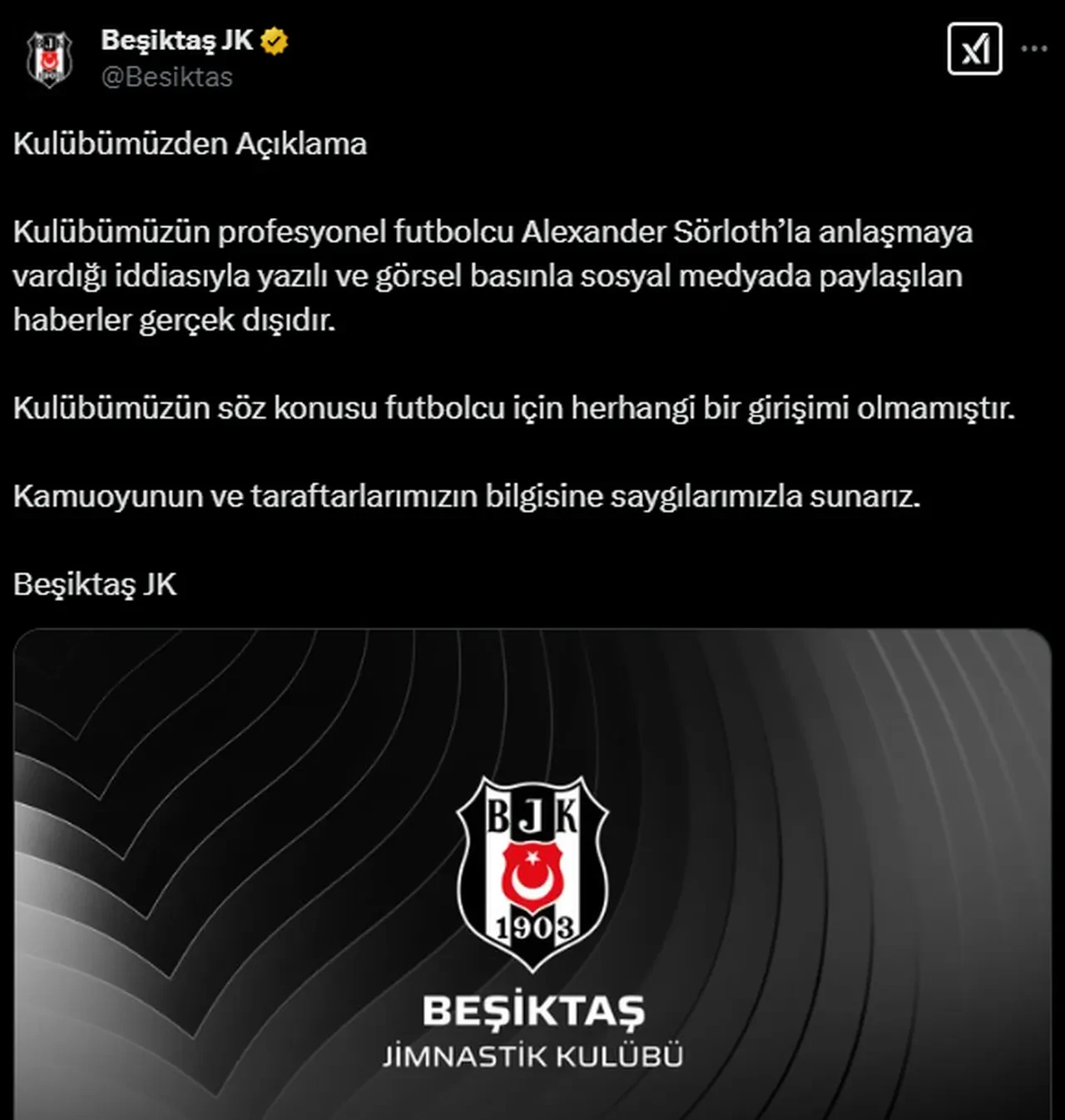The image size is (1065, 1120).
Task: Open the Grok xI icon
Action: [974, 50]
